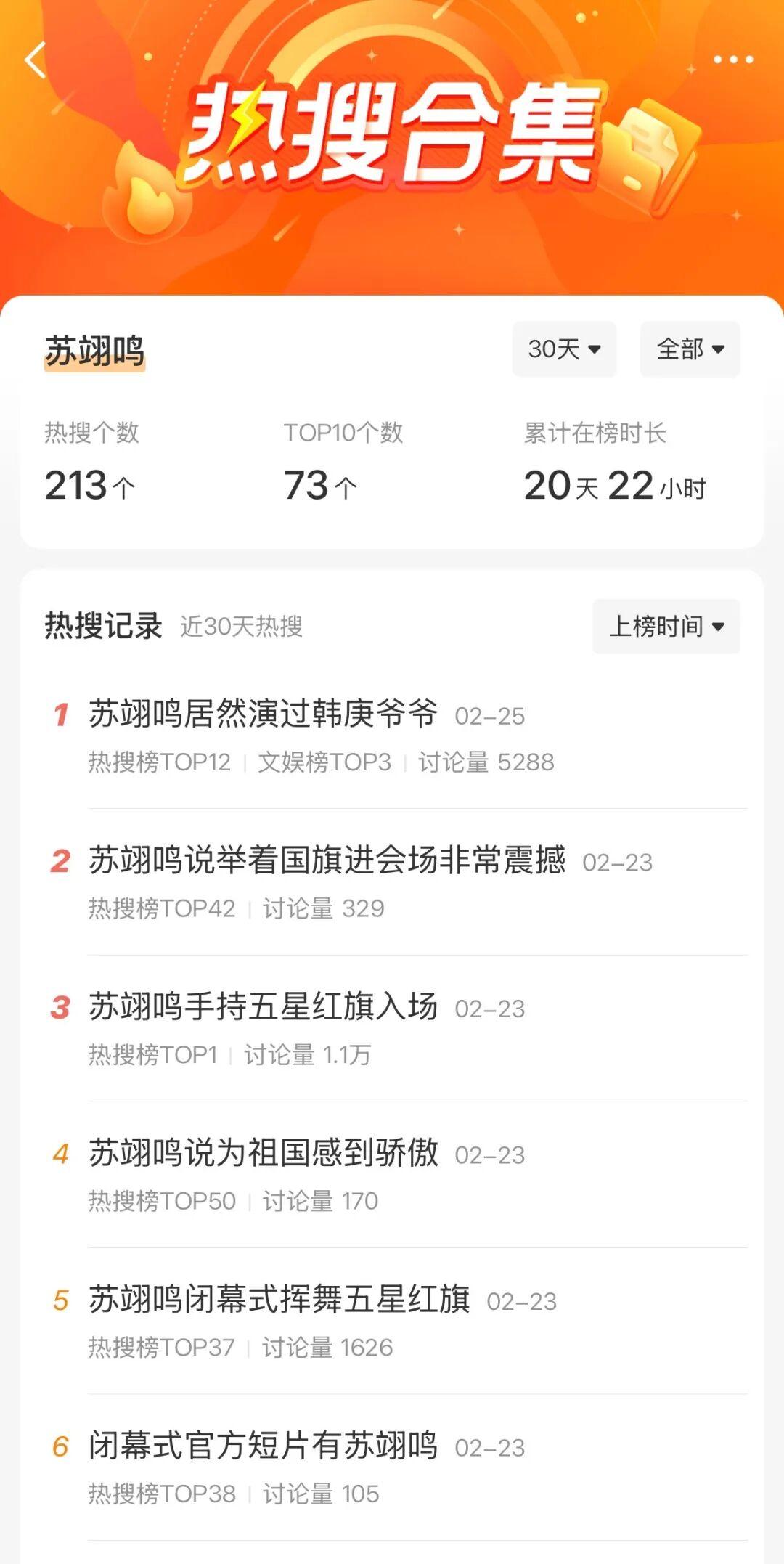Viewport: 784px width, 1564px height.
Task: Open hot search 苏翊鸣说举着国旗进会场非常震撼
Action: click(327, 861)
